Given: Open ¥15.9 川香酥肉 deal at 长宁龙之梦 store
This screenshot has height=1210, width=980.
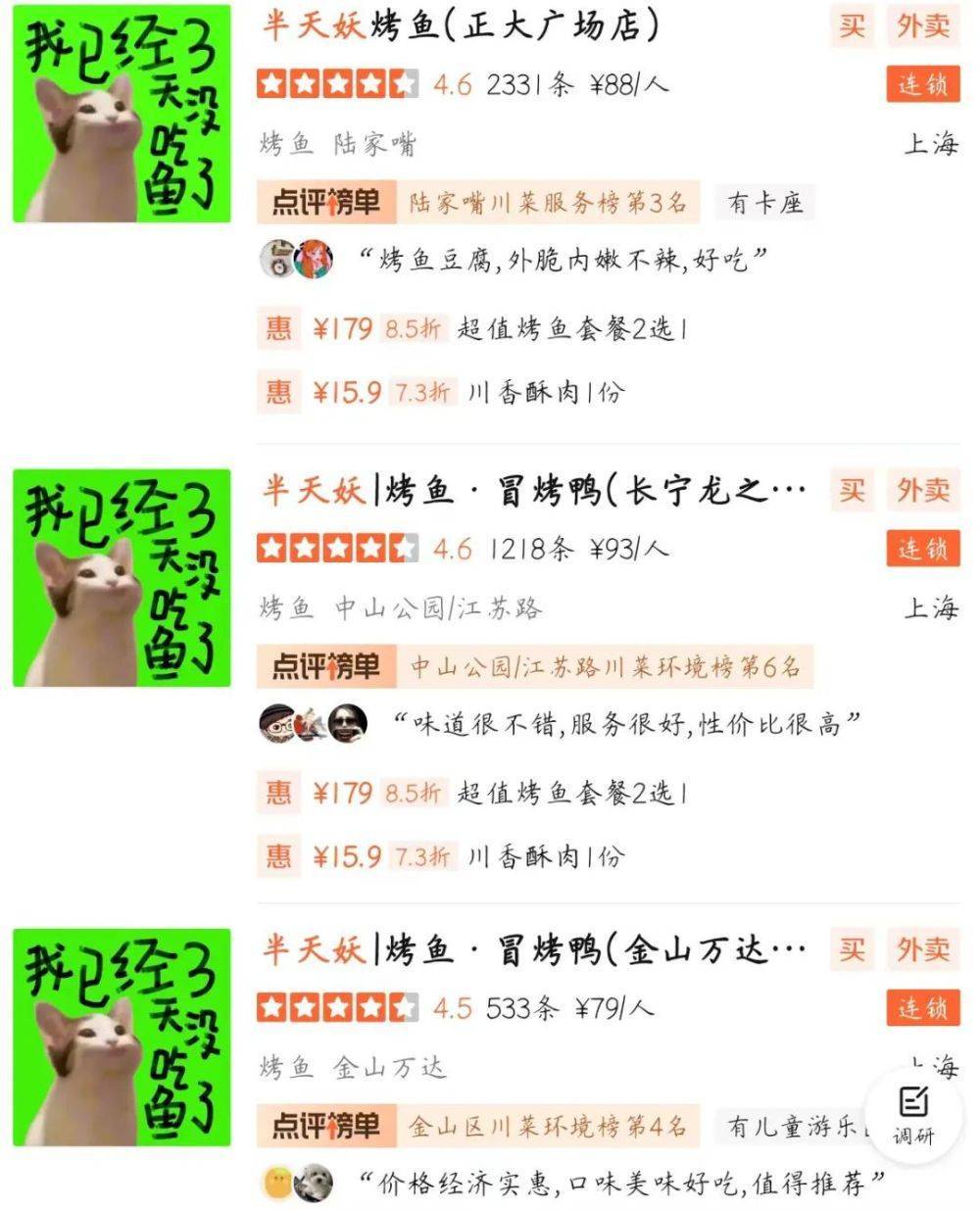Looking at the screenshot, I should (x=441, y=856).
